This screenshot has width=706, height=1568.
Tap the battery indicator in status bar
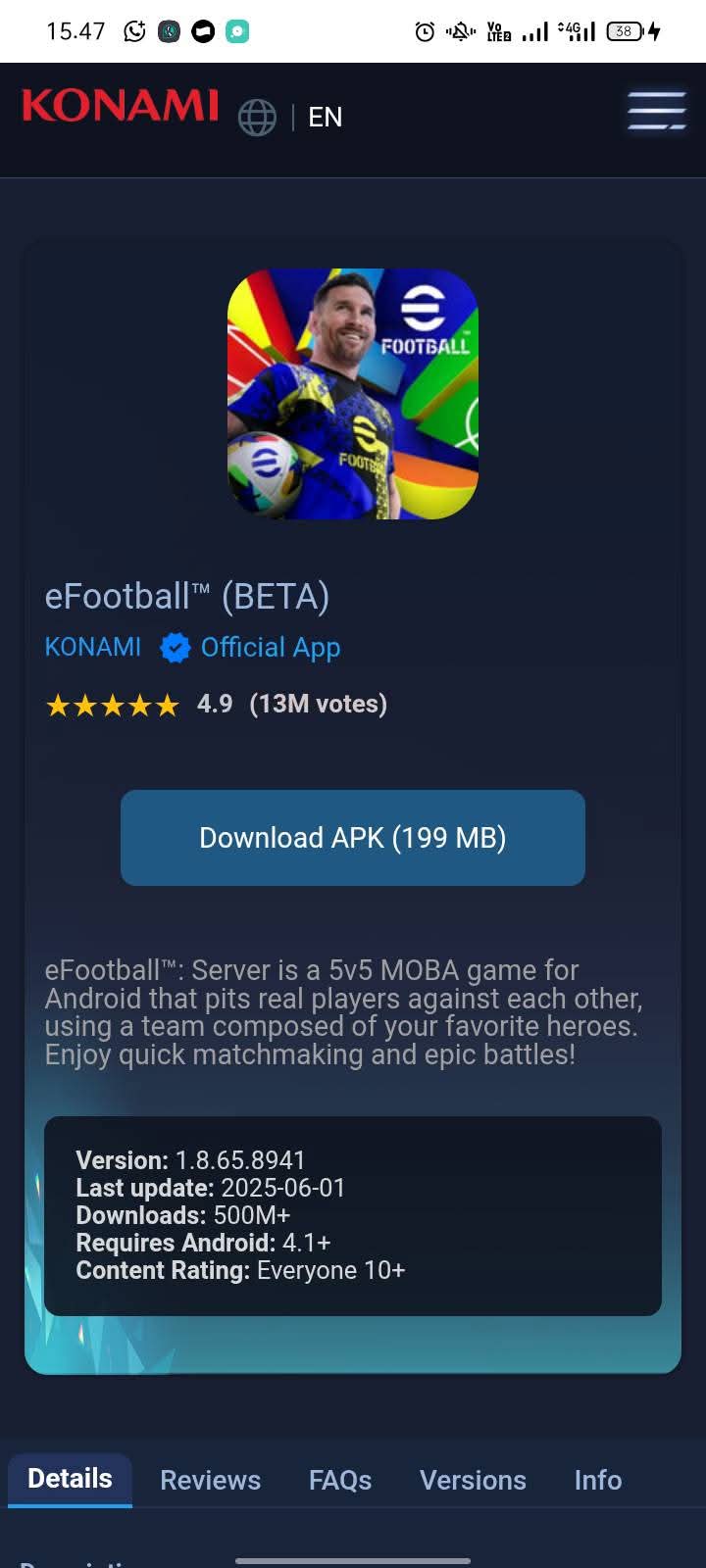tap(625, 31)
